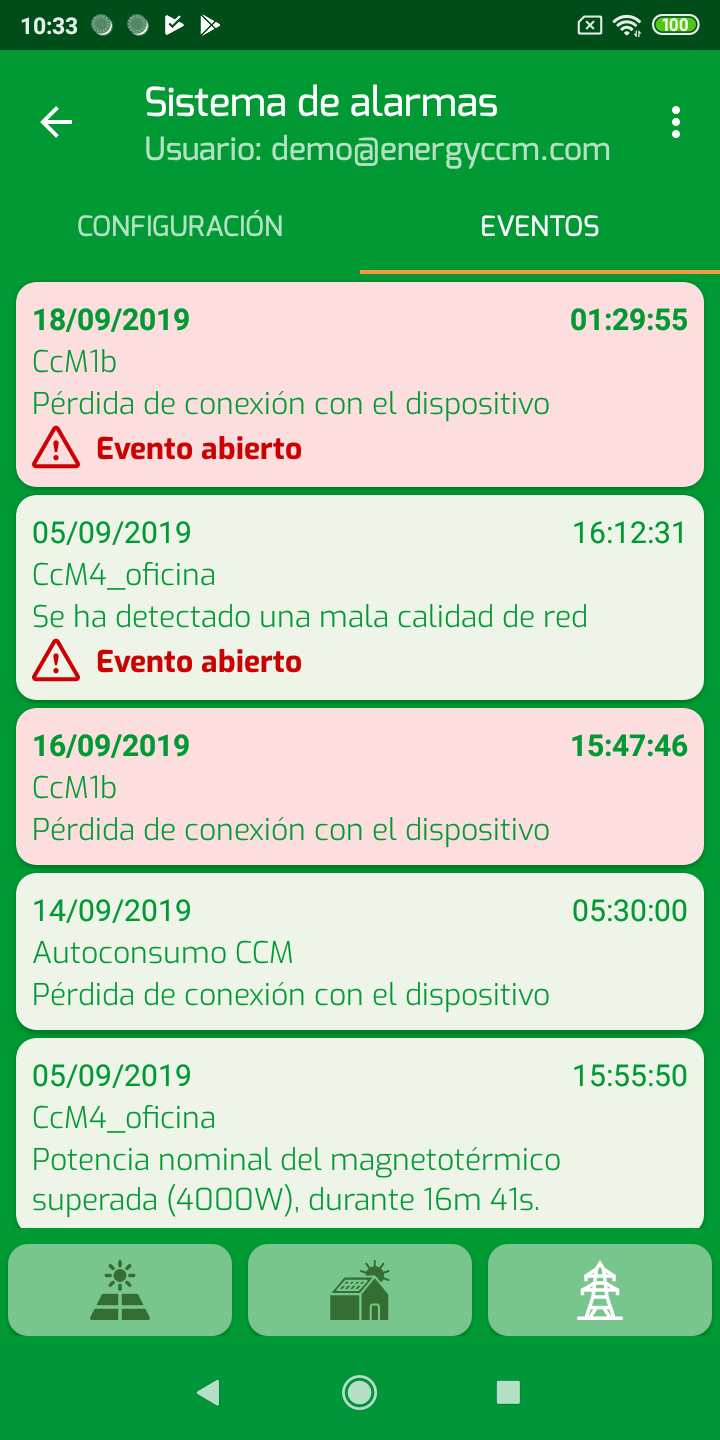The image size is (720, 1440).
Task: Open the solar panel section
Action: coord(120,1290)
